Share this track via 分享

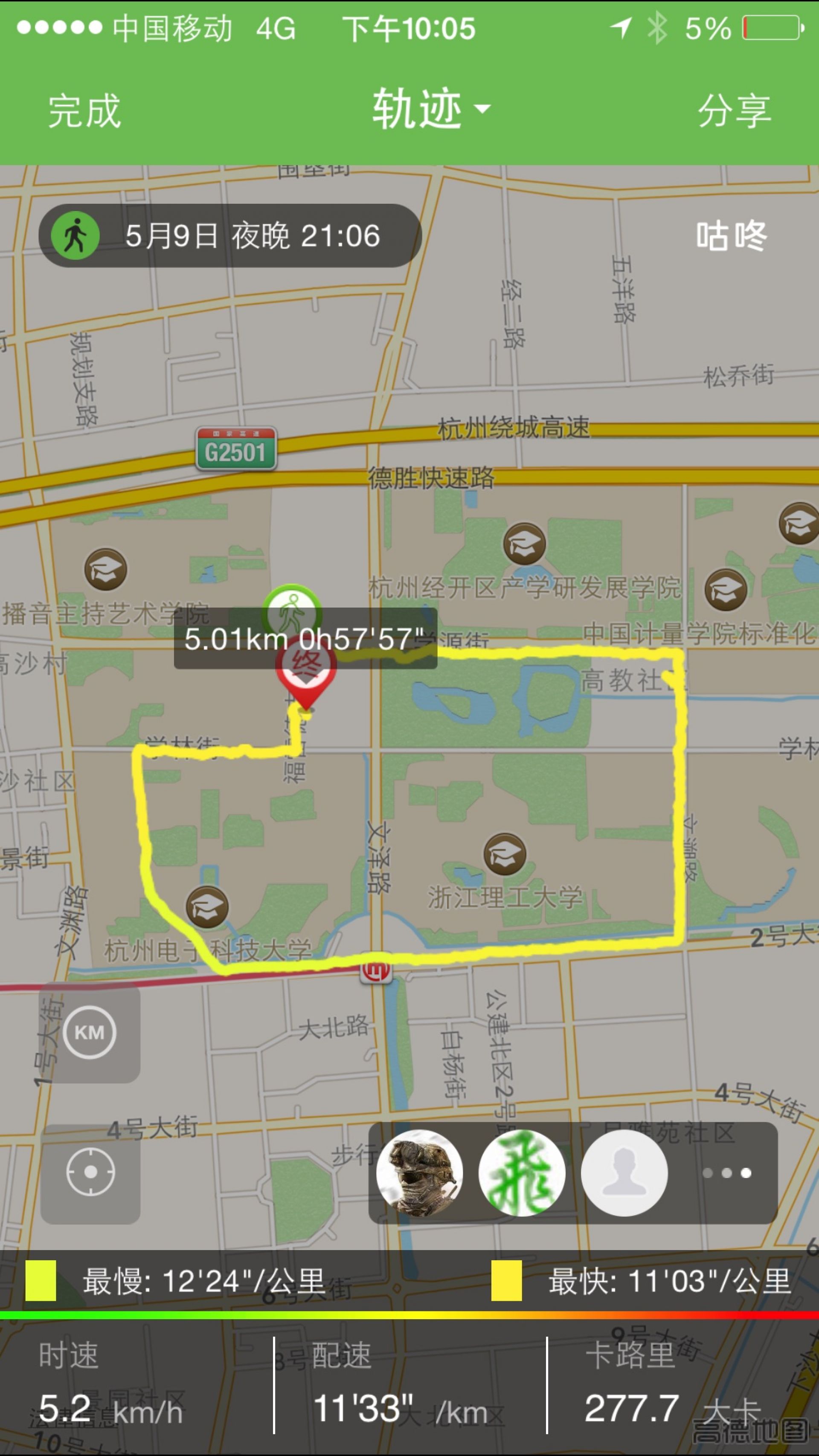coord(734,111)
